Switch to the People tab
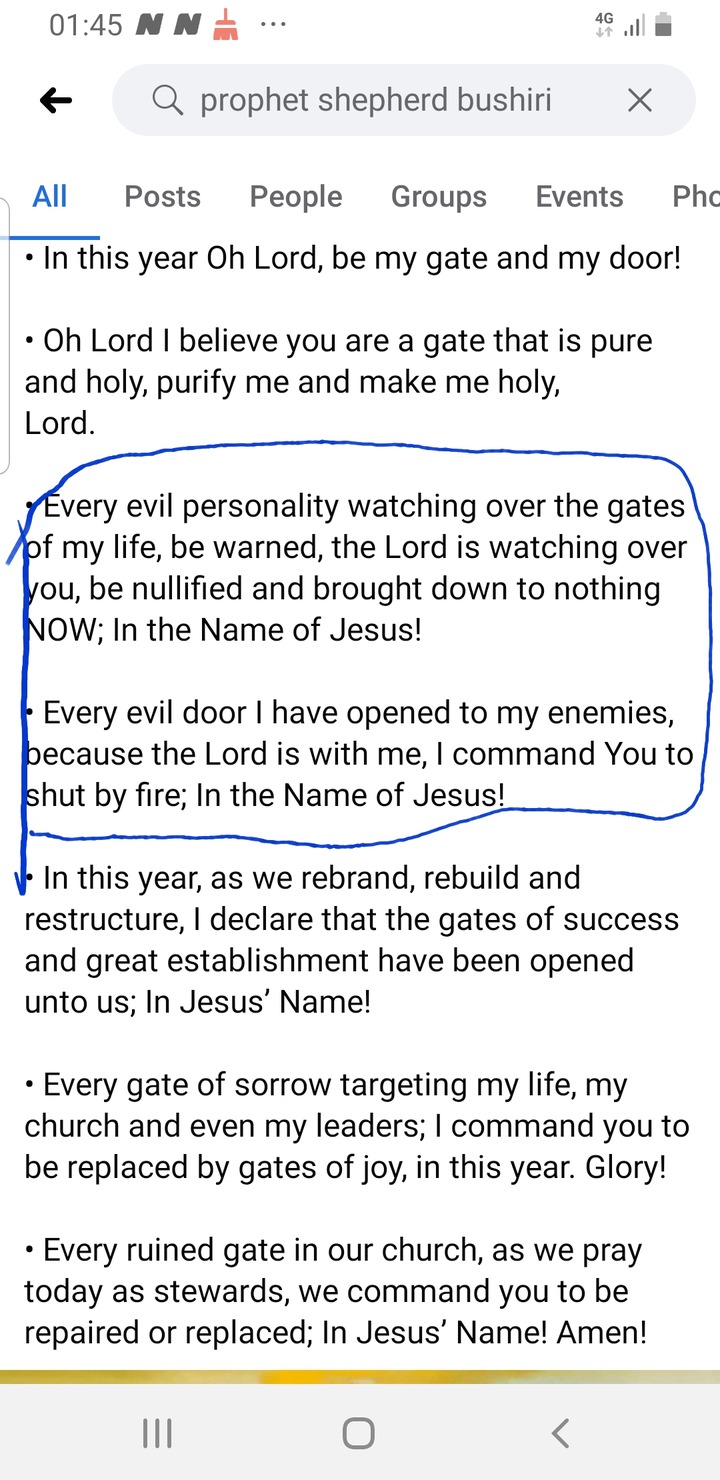720x1480 pixels. coord(296,196)
